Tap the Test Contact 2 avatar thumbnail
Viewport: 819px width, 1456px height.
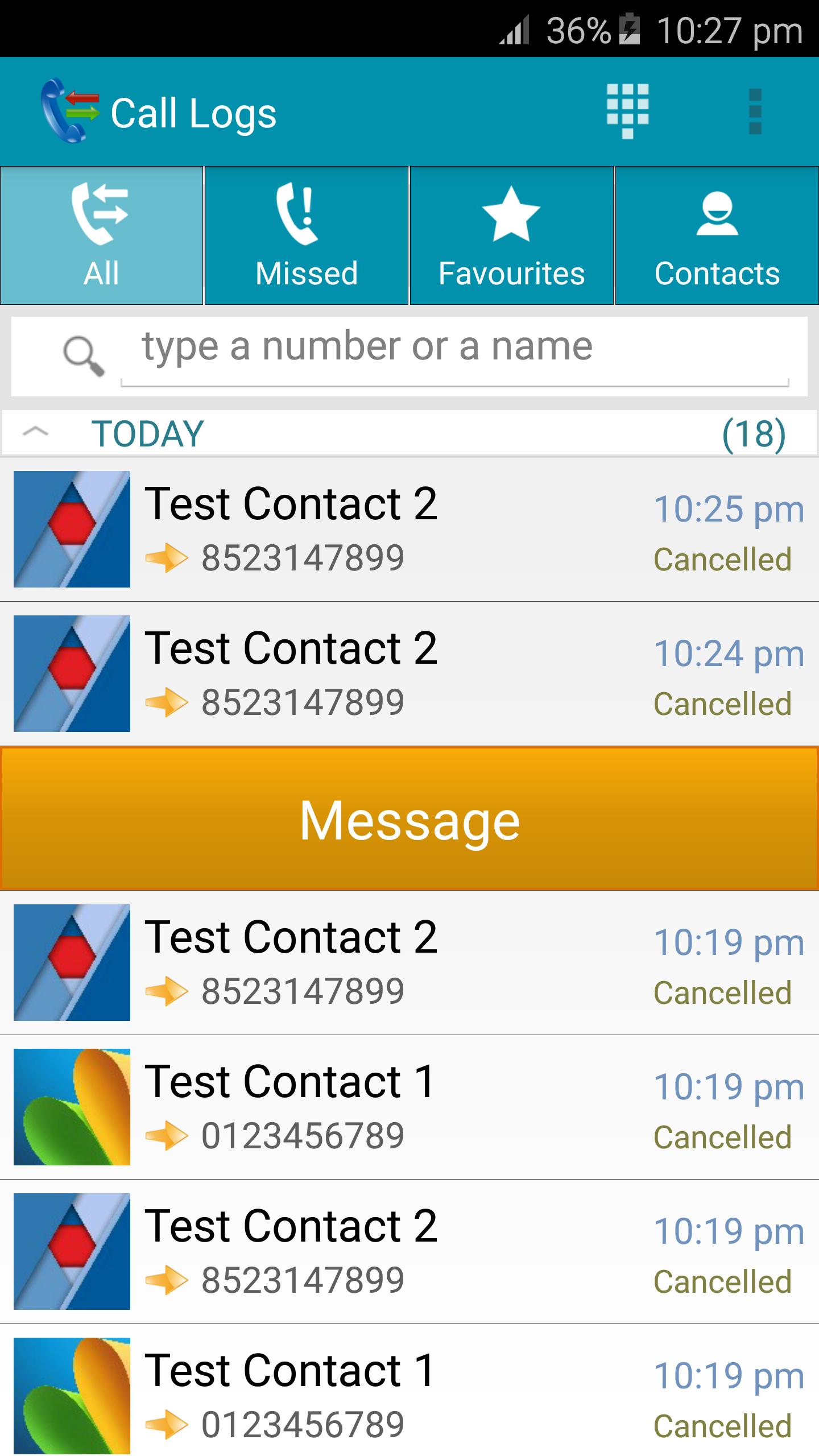point(71,532)
